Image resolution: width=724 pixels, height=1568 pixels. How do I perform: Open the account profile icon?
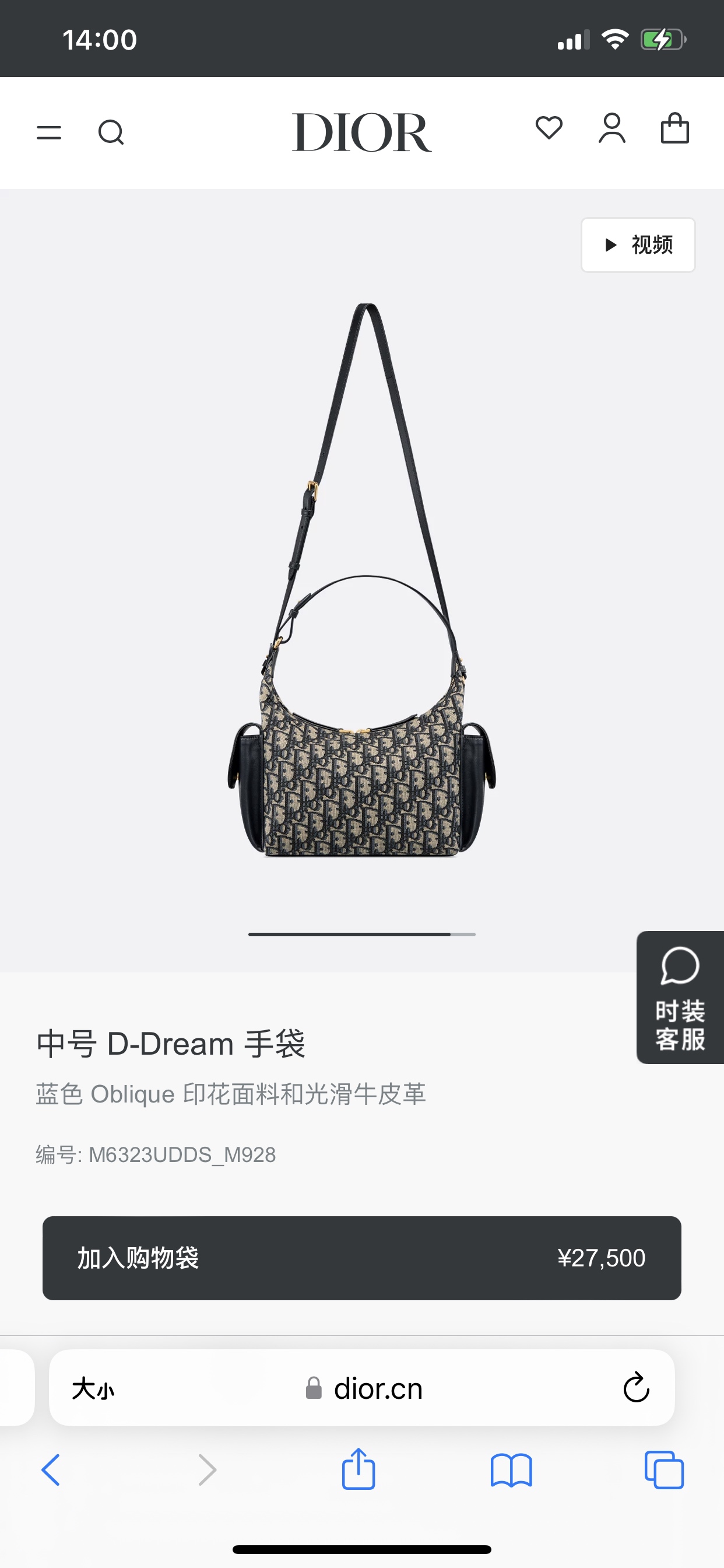pyautogui.click(x=611, y=128)
